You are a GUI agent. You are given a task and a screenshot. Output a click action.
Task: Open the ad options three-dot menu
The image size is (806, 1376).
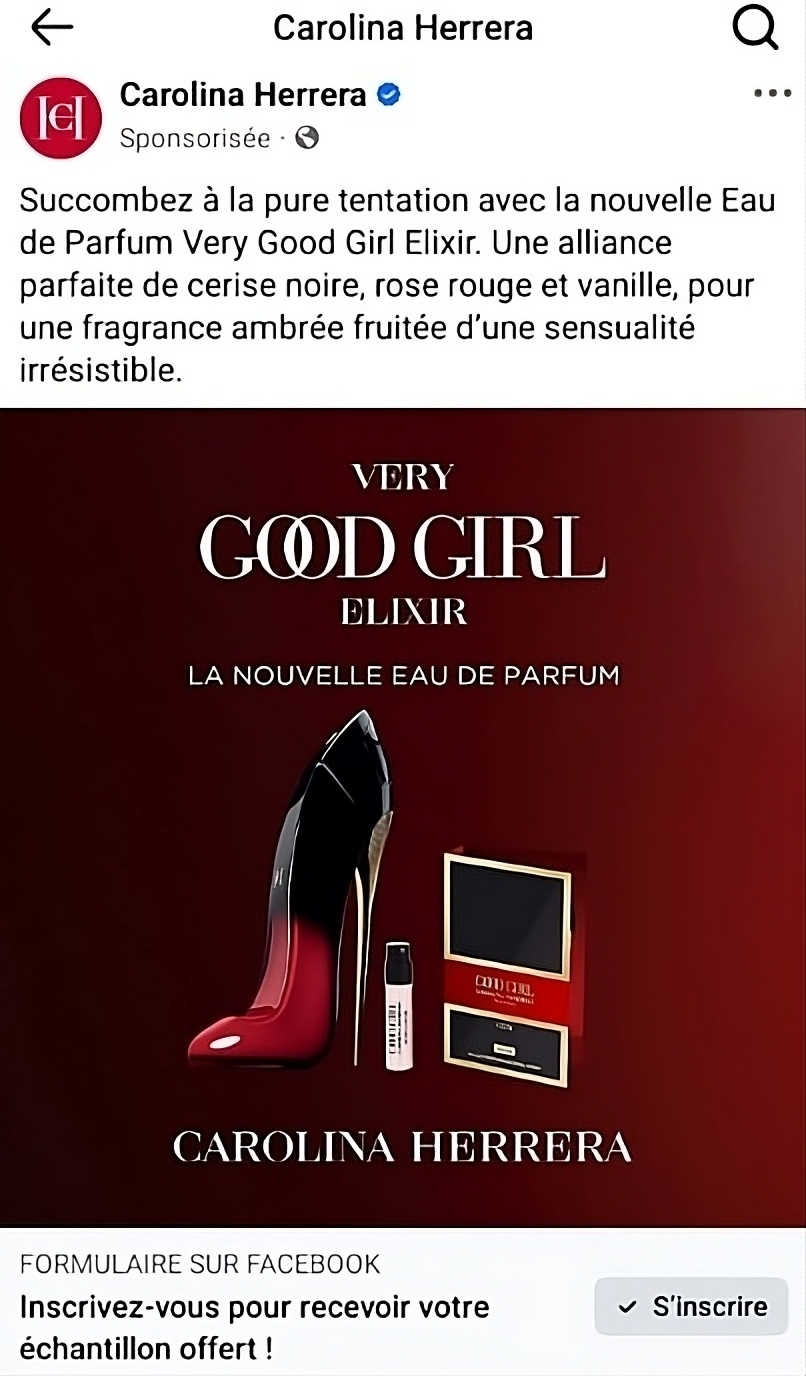tap(770, 92)
